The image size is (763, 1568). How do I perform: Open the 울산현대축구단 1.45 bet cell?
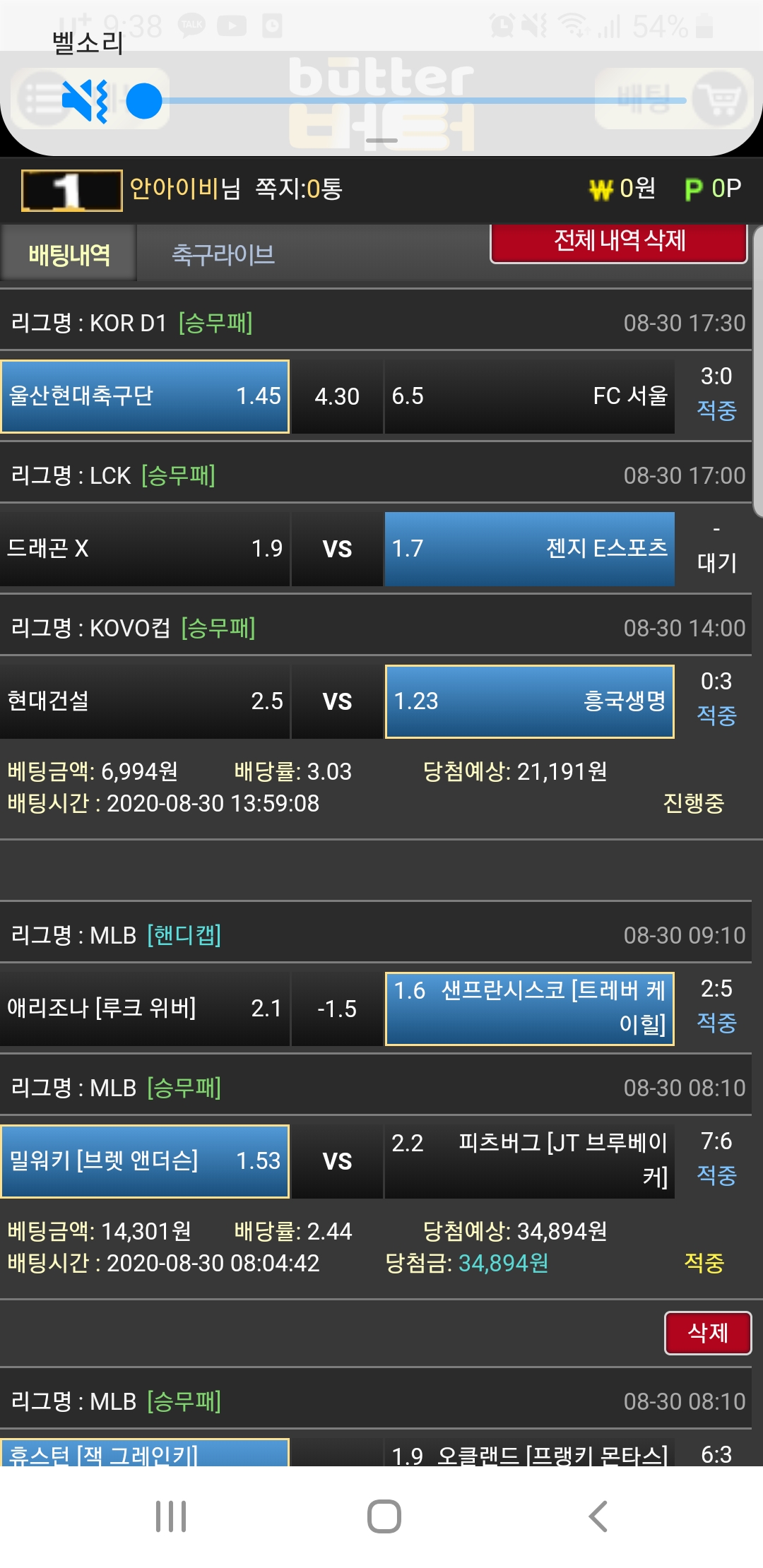click(145, 396)
